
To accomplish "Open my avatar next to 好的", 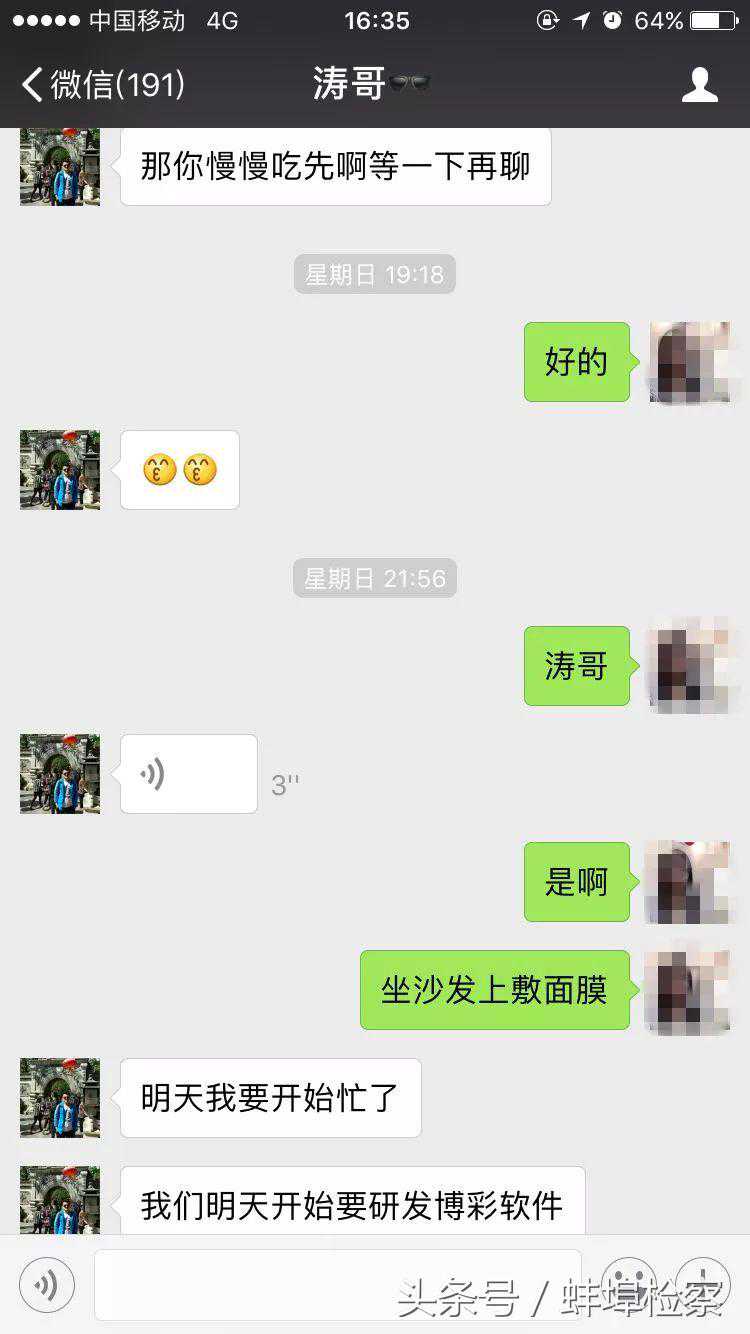I will pyautogui.click(x=689, y=362).
